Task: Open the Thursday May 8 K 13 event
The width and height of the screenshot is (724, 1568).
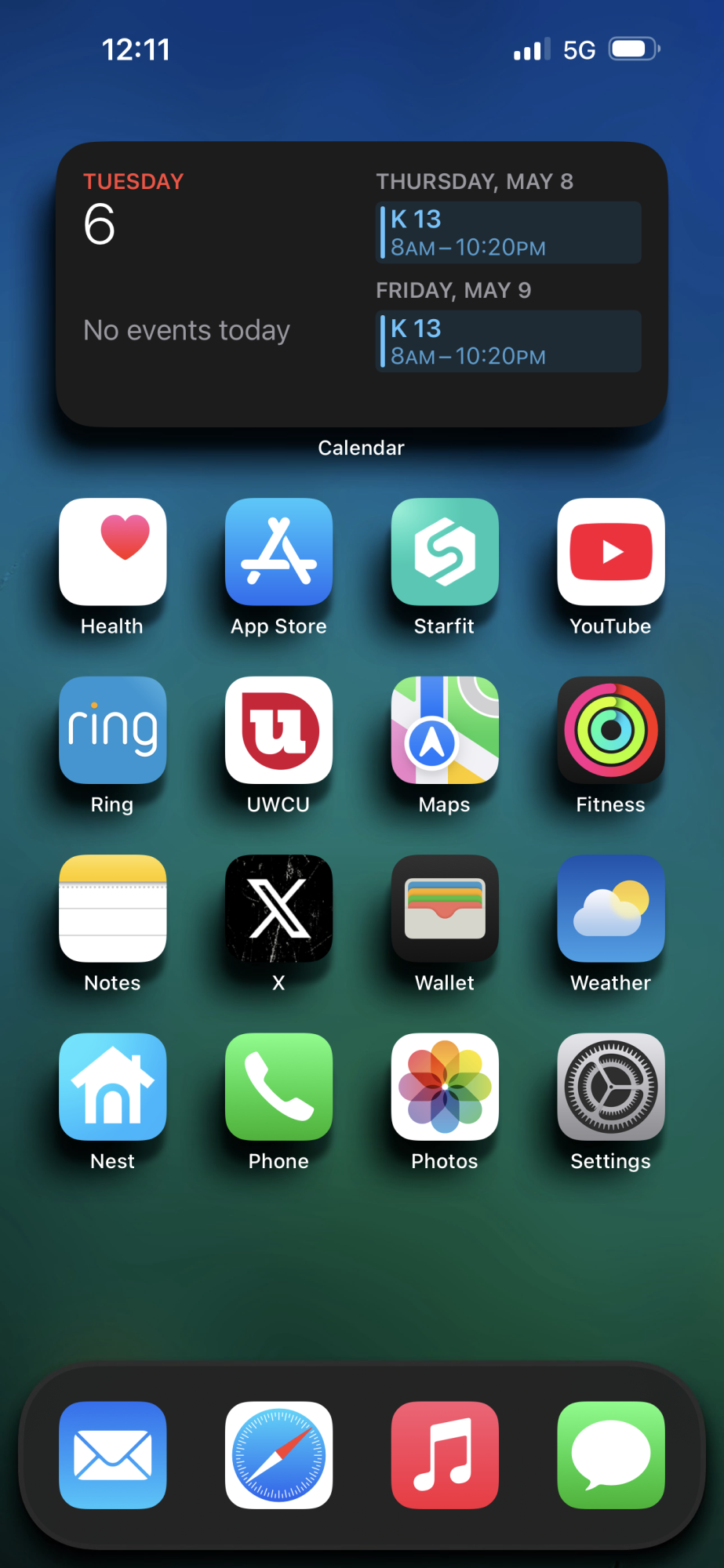Action: [x=508, y=232]
